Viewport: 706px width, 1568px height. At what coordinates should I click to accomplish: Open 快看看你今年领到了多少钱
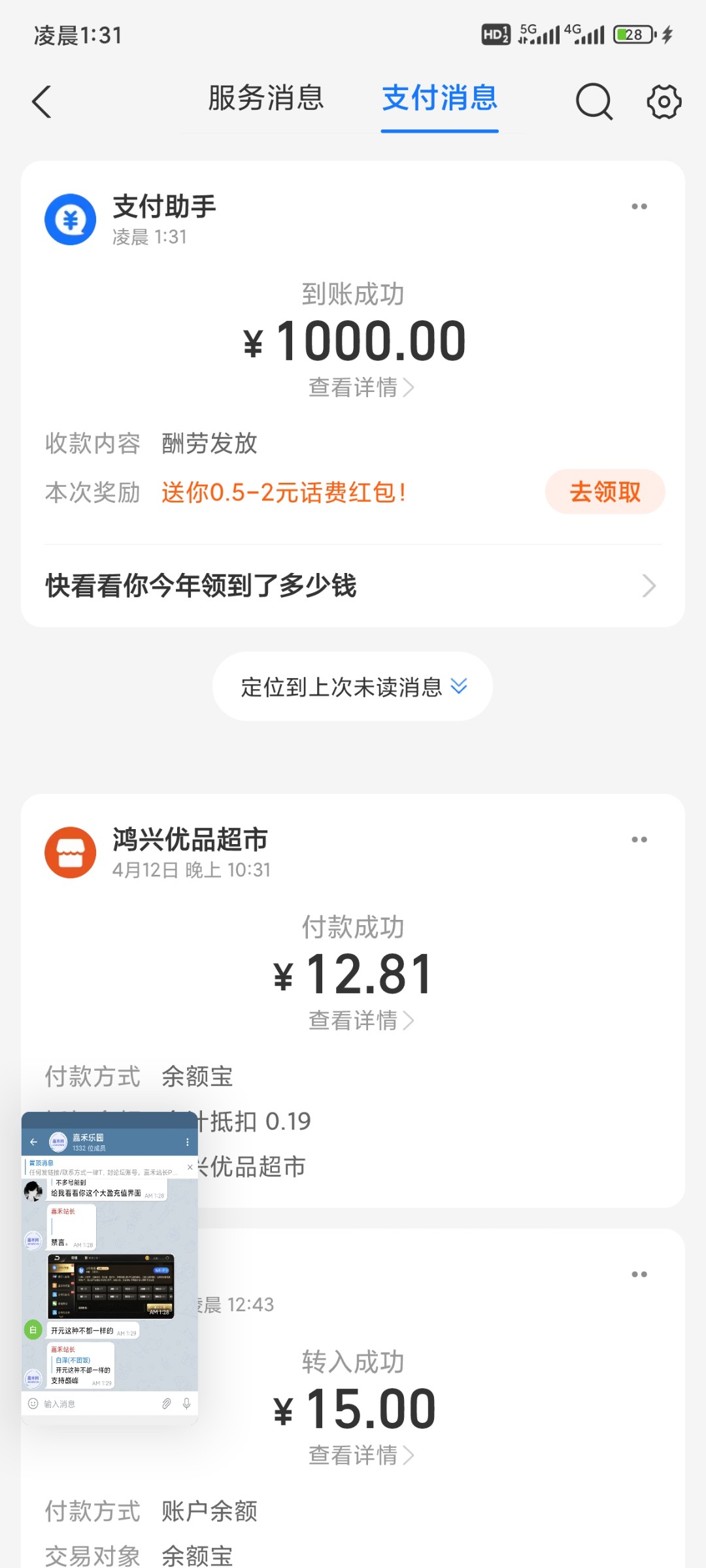pos(353,585)
